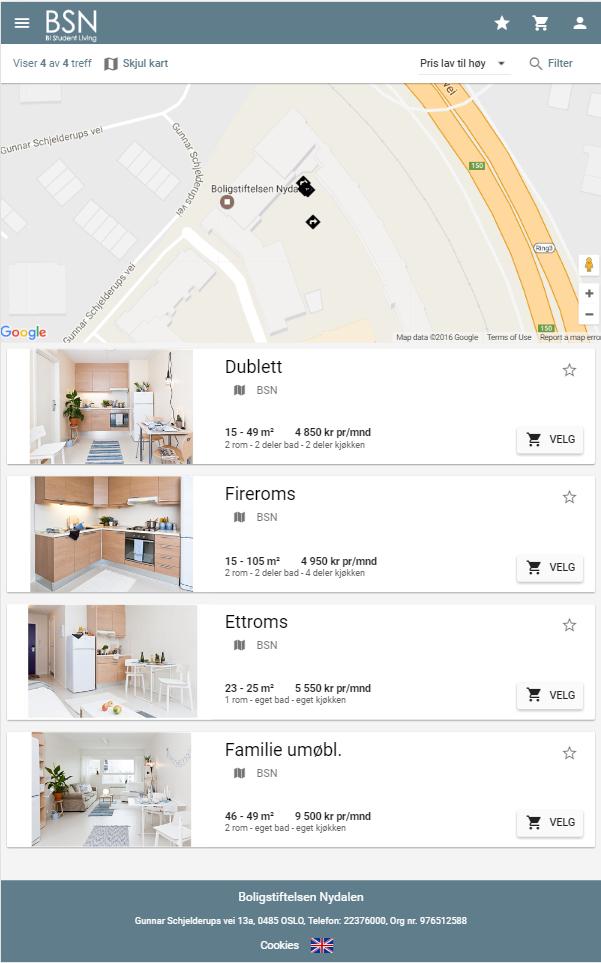Tap VELG for Familie umøbl.
The image size is (601, 963).
click(x=550, y=822)
